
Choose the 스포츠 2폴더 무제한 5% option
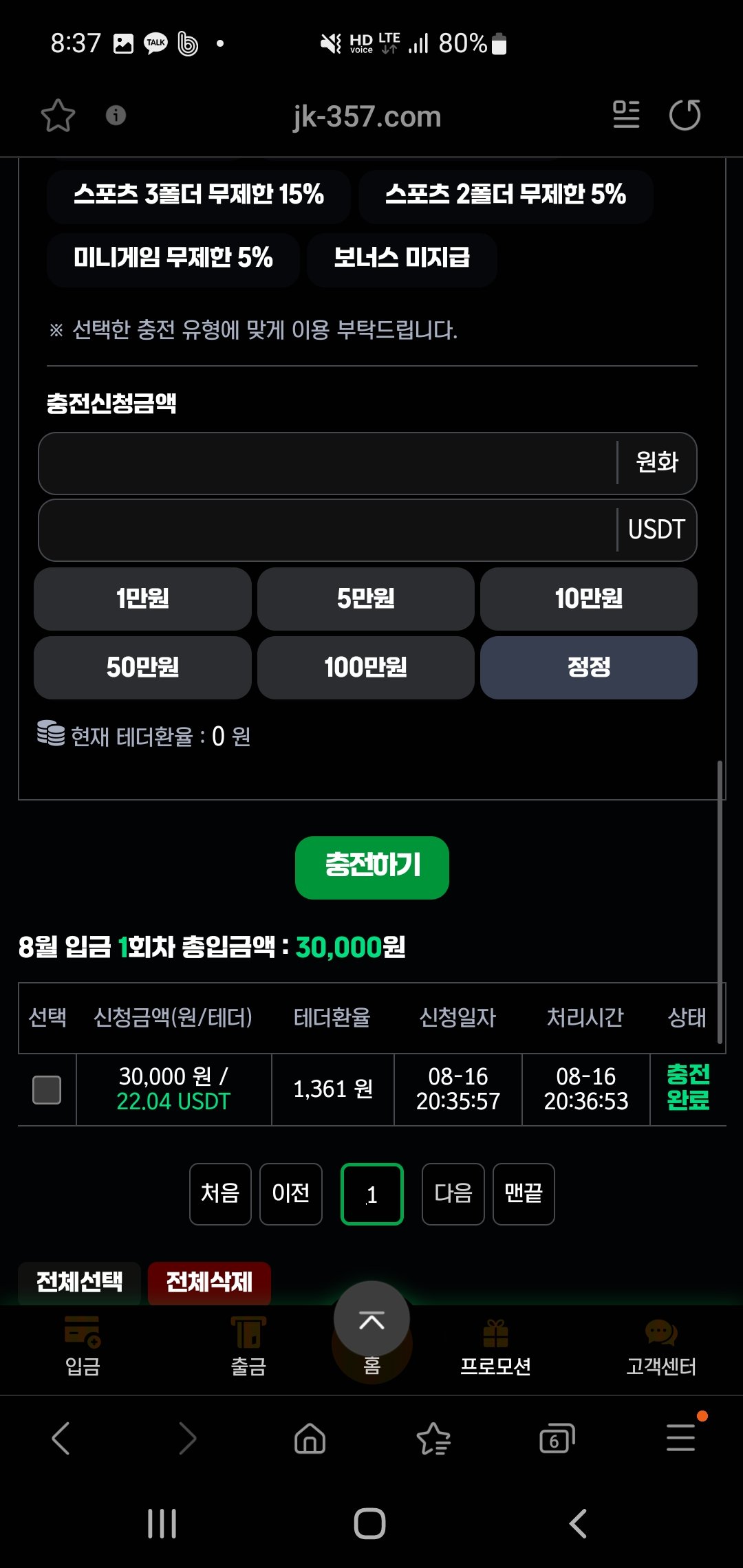[506, 195]
